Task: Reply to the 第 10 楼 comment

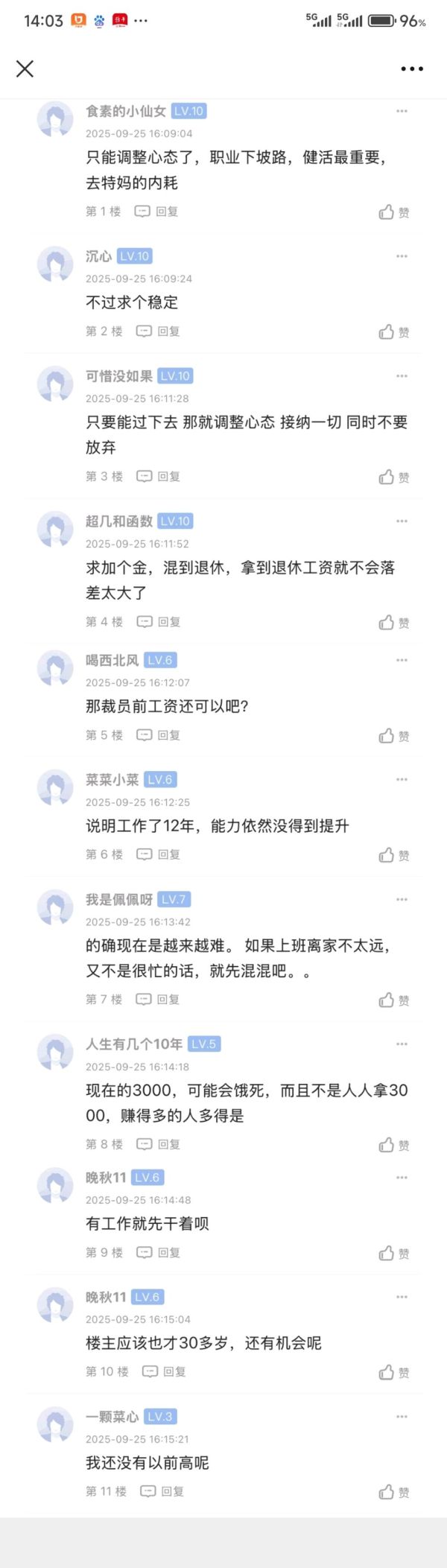Action: tap(164, 1371)
